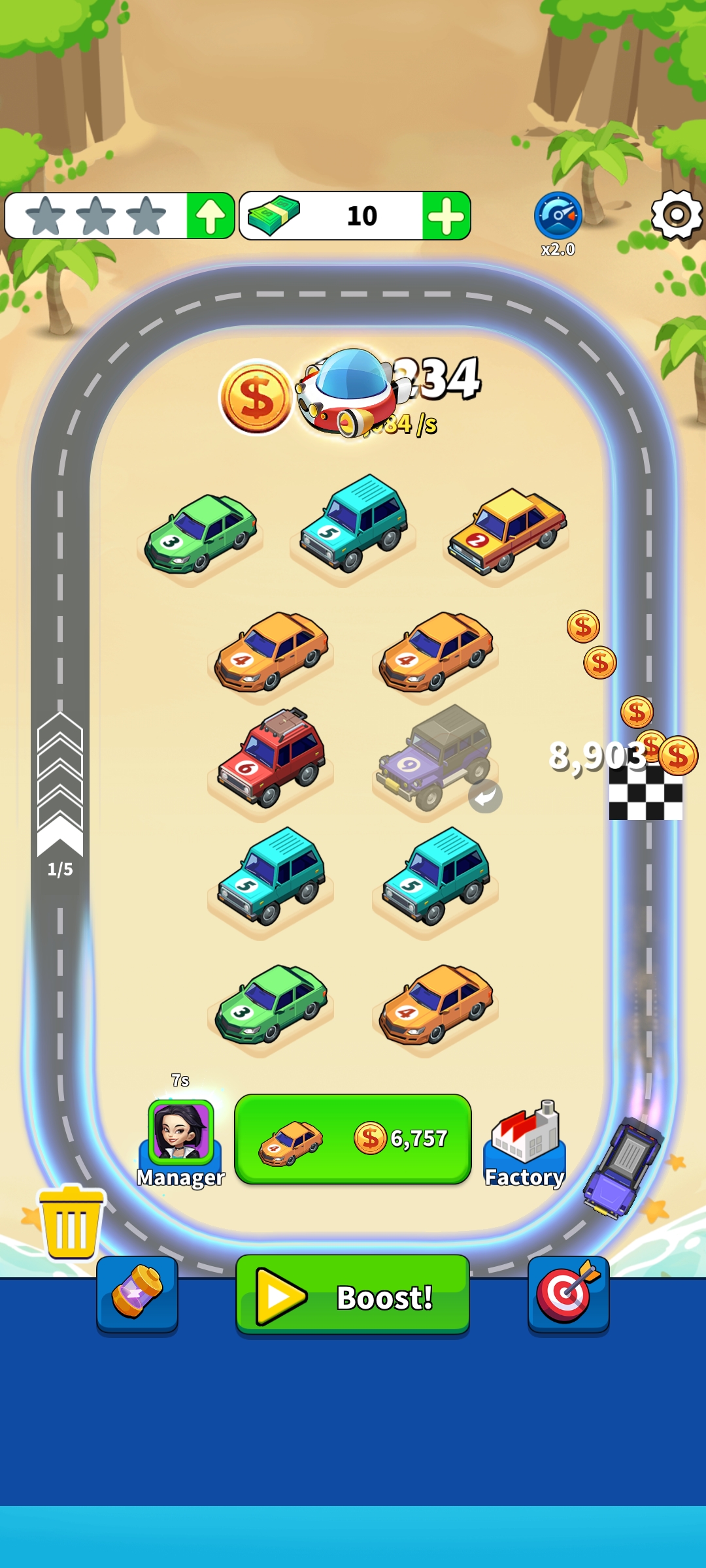Open the target missions button

pyautogui.click(x=568, y=1294)
